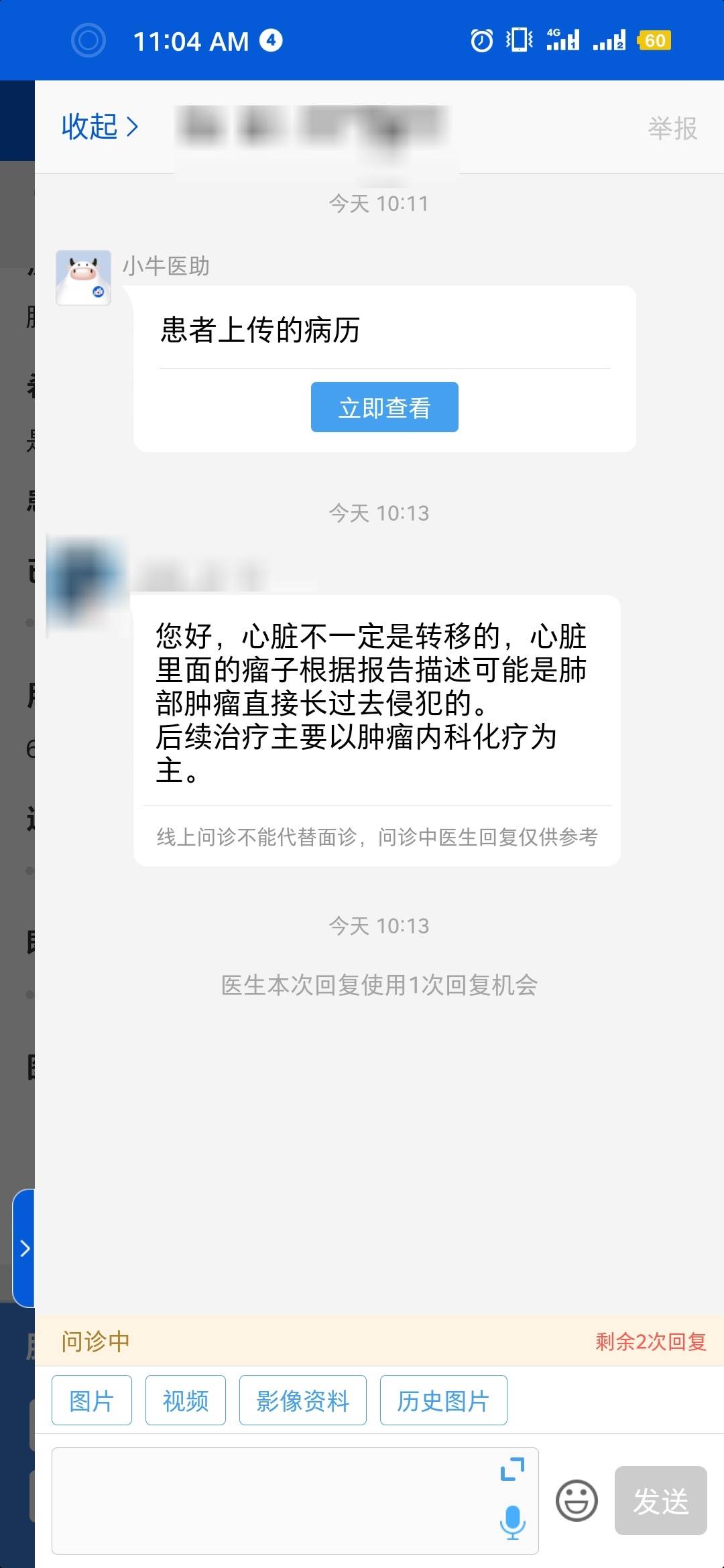Screen dimensions: 724x1568
Task: Tap the 立即查看 button to view uploaded records
Action: click(384, 406)
